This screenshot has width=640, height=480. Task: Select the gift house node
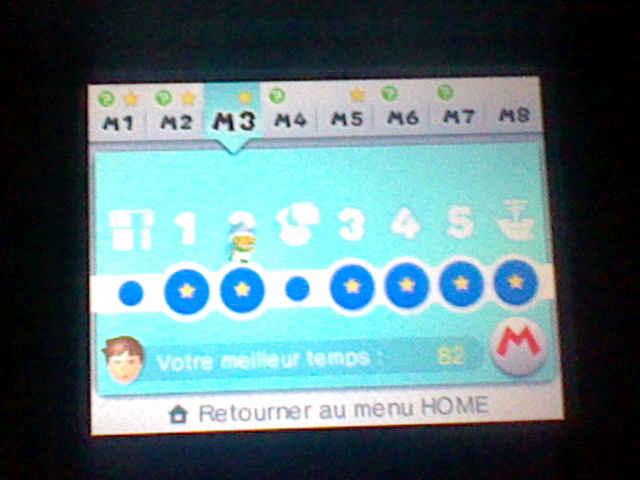click(131, 292)
